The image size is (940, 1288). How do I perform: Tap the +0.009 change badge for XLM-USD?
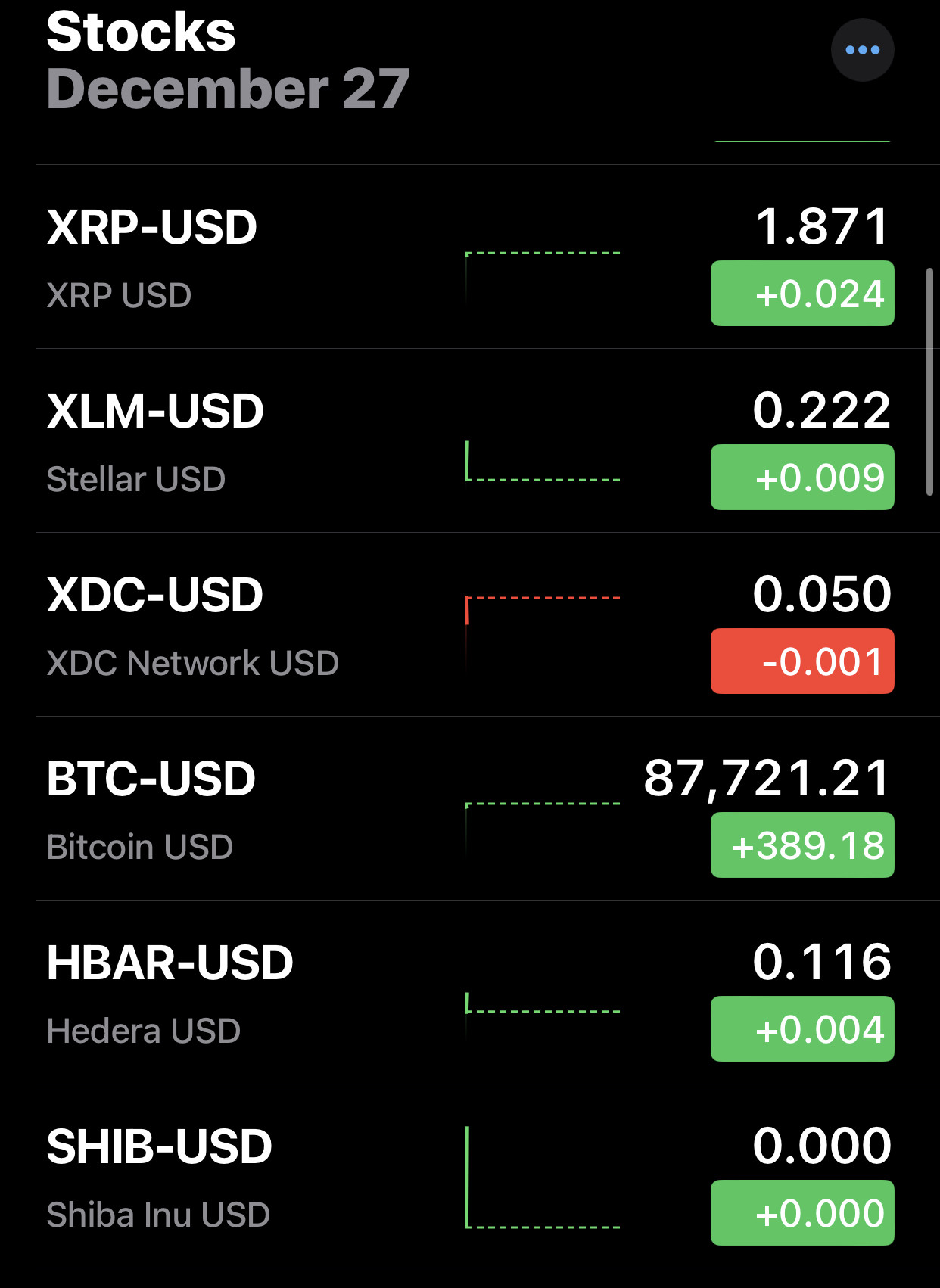(802, 478)
